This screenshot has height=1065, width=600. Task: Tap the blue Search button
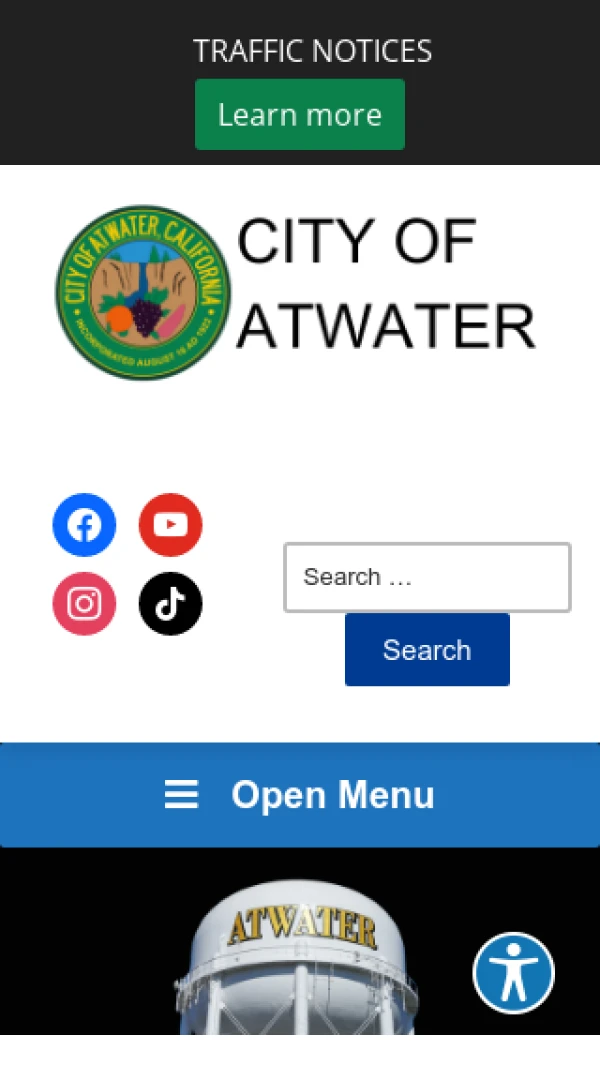[x=427, y=650]
